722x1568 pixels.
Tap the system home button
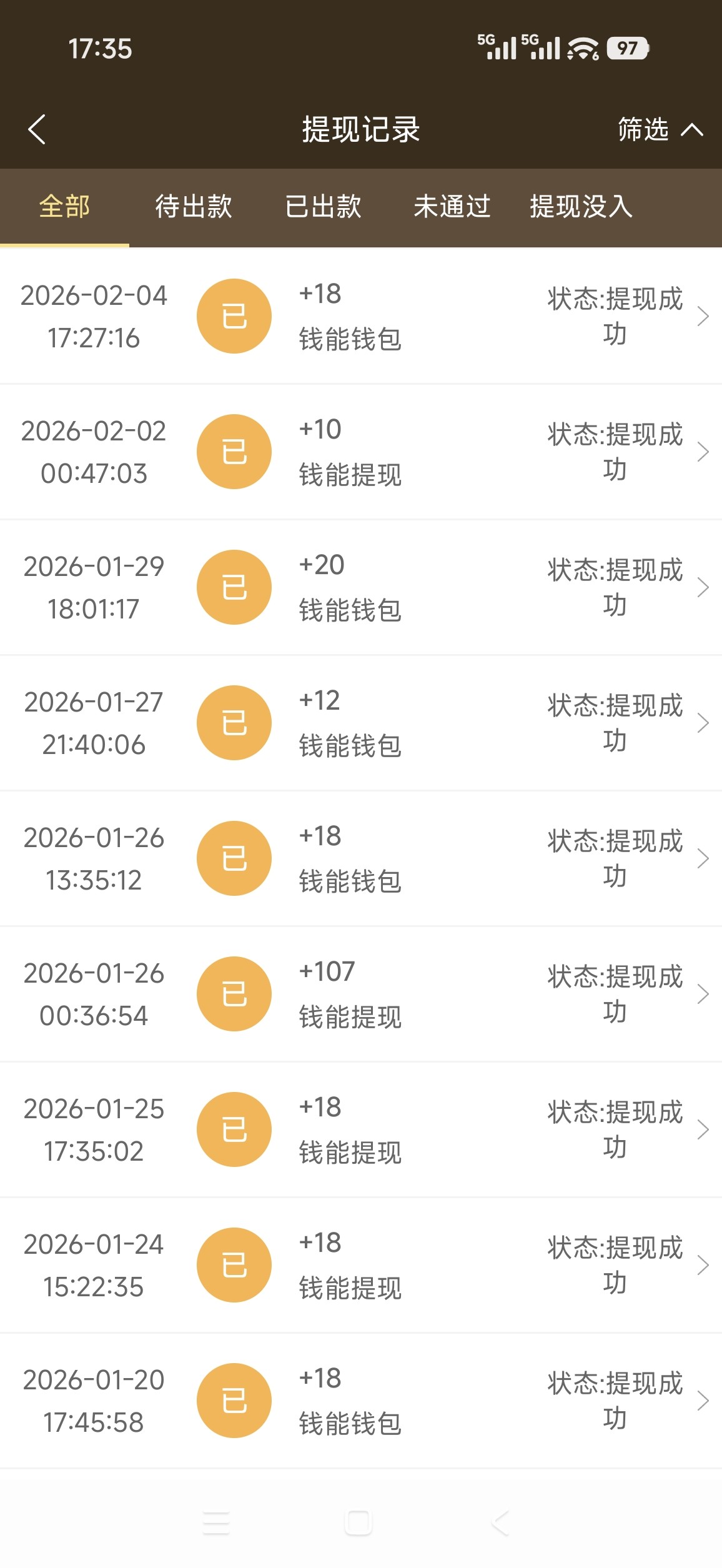click(359, 1523)
